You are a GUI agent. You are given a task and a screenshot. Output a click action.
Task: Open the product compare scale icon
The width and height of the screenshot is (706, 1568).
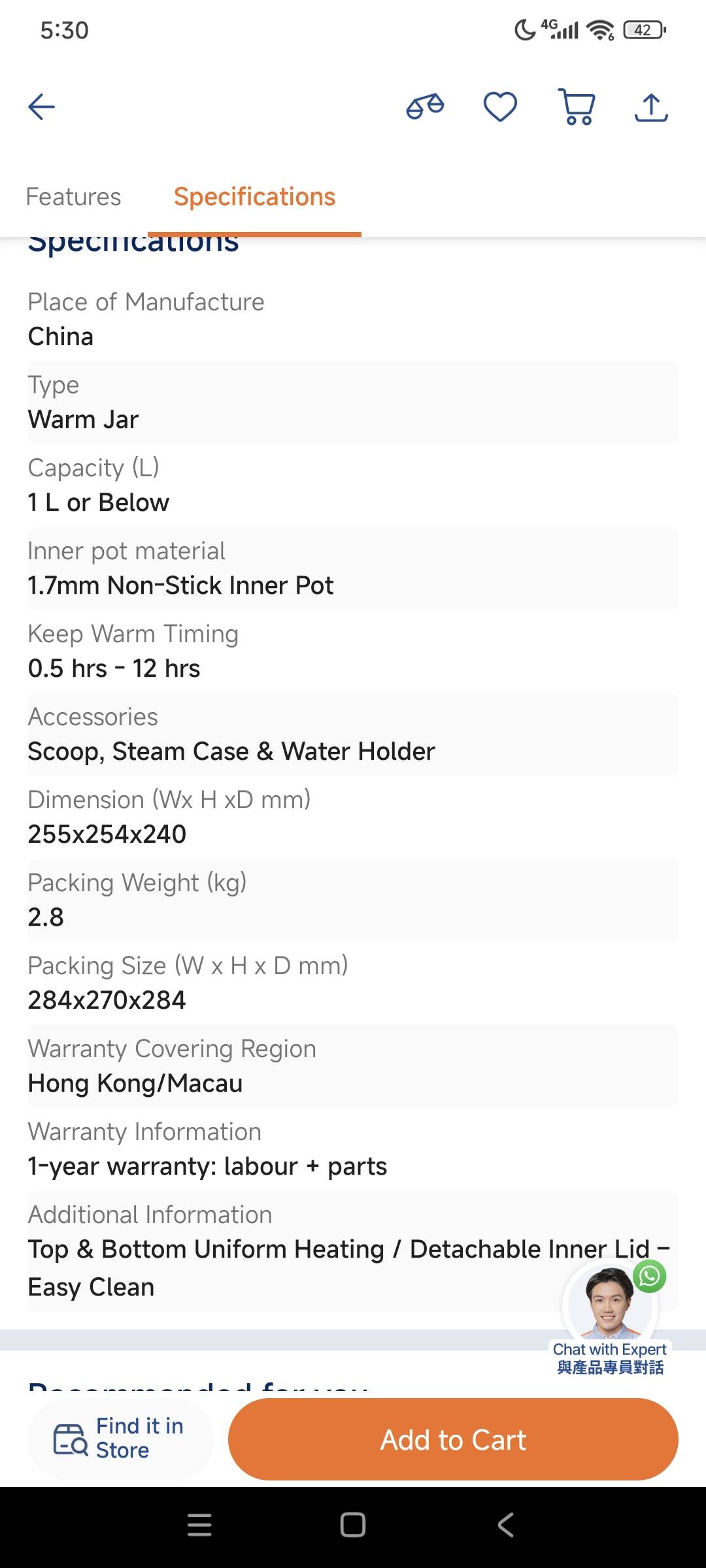[425, 107]
